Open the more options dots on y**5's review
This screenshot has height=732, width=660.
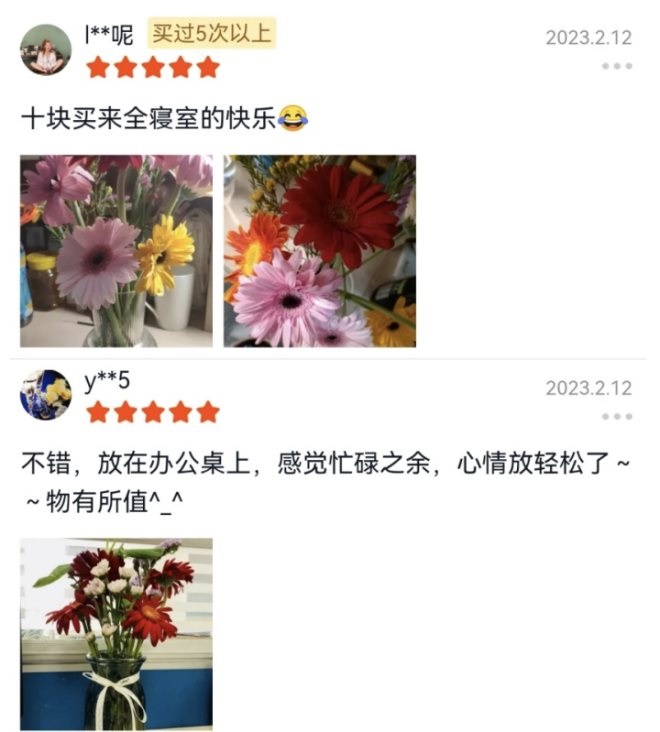click(x=616, y=416)
